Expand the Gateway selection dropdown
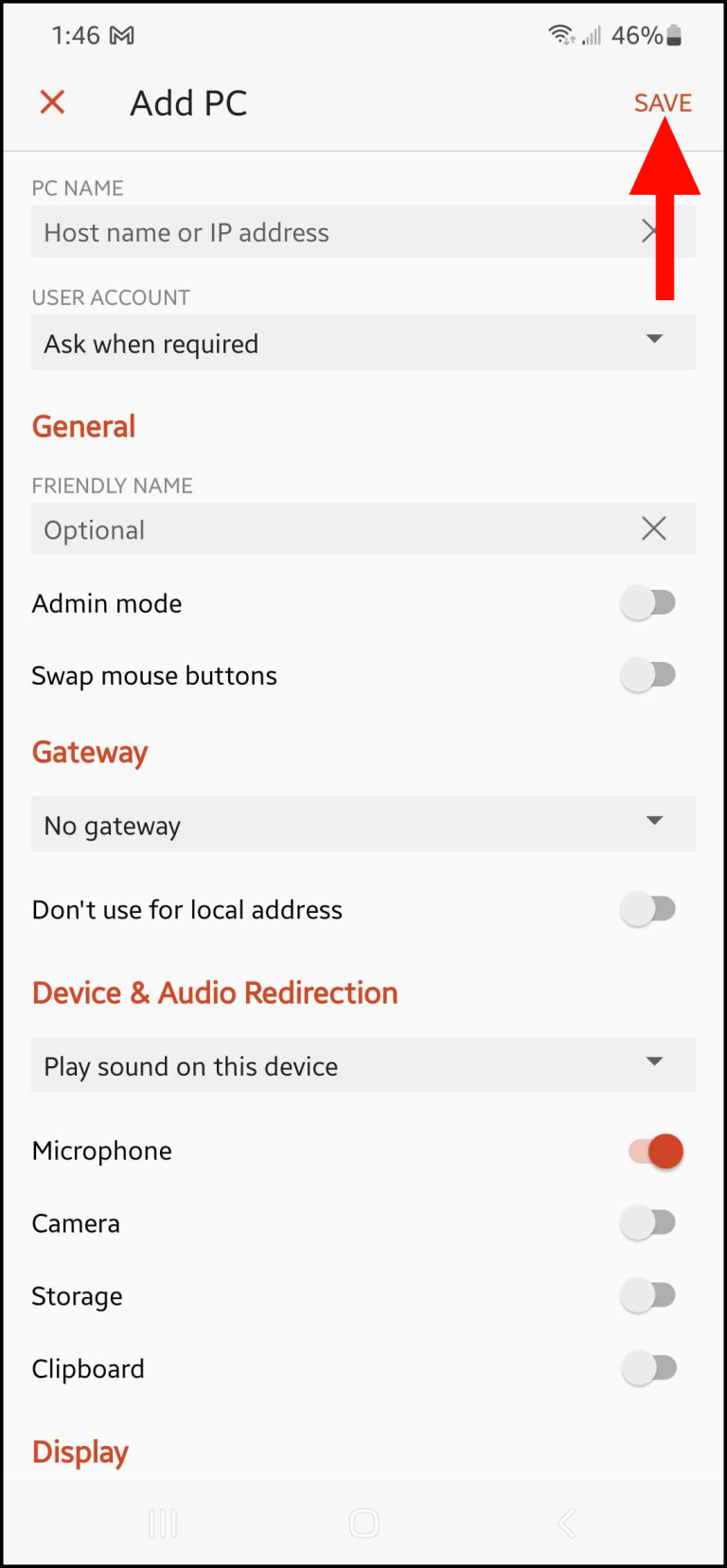 click(x=363, y=824)
